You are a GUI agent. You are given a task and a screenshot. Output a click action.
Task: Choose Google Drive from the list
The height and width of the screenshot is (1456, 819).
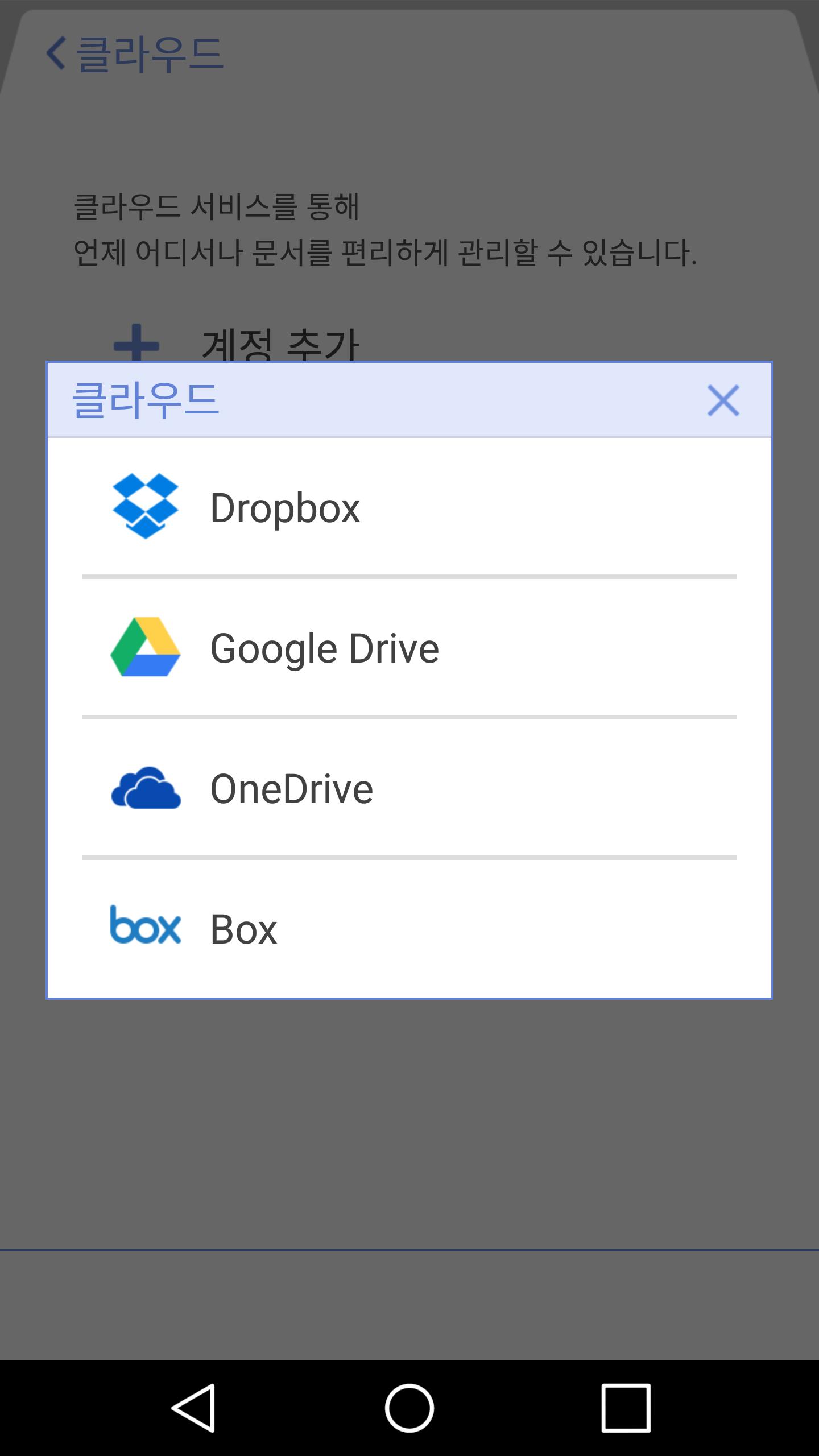coord(408,647)
